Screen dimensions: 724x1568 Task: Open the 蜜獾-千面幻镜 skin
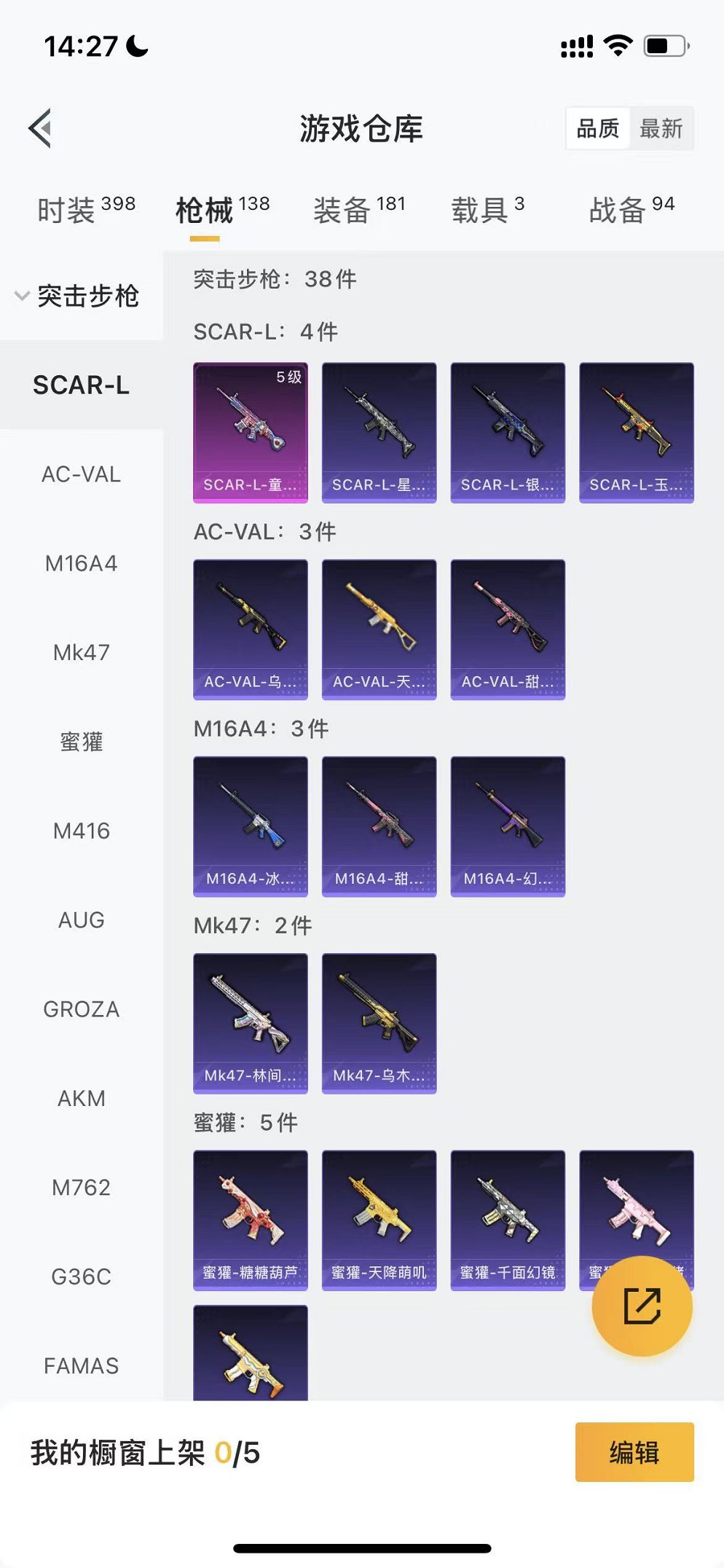(508, 1220)
